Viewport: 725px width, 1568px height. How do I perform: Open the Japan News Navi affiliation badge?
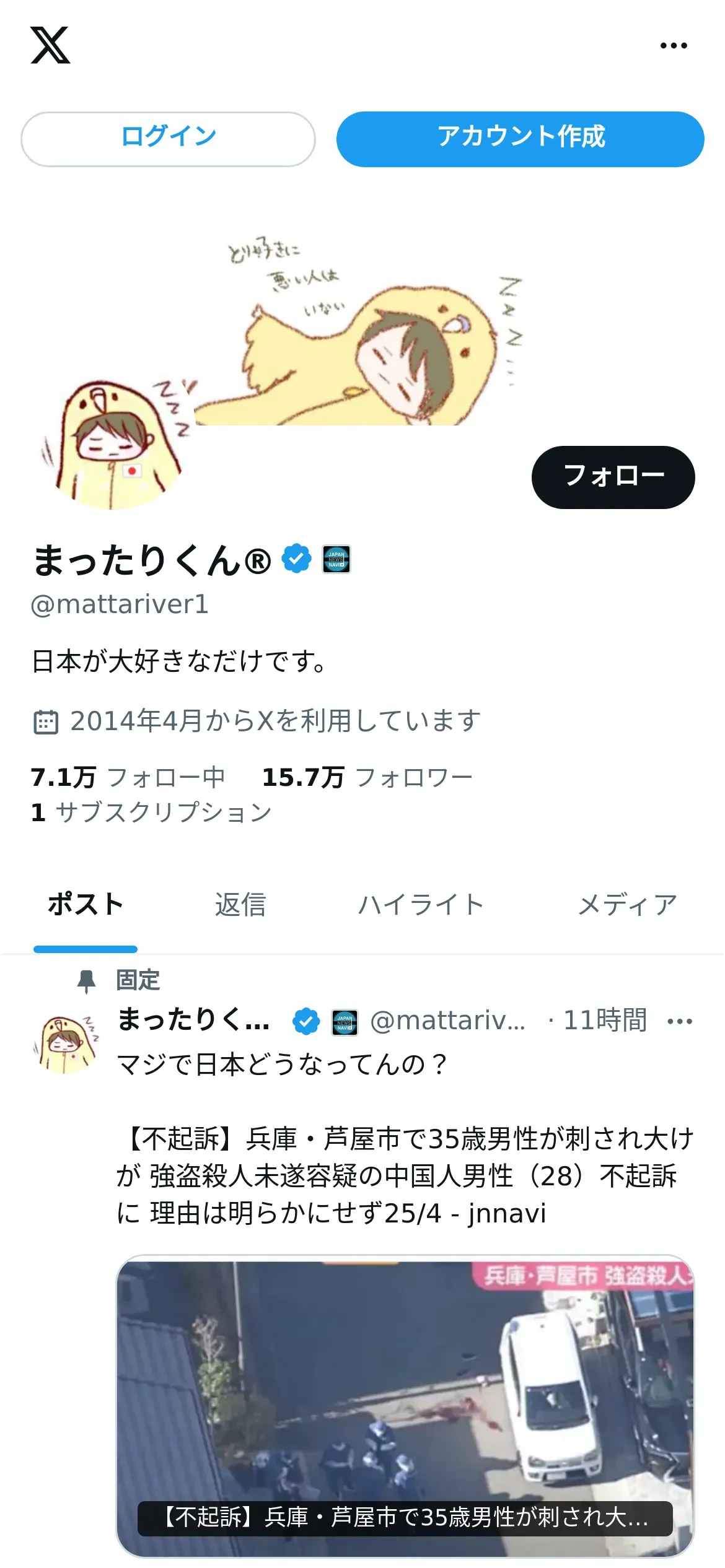[336, 559]
